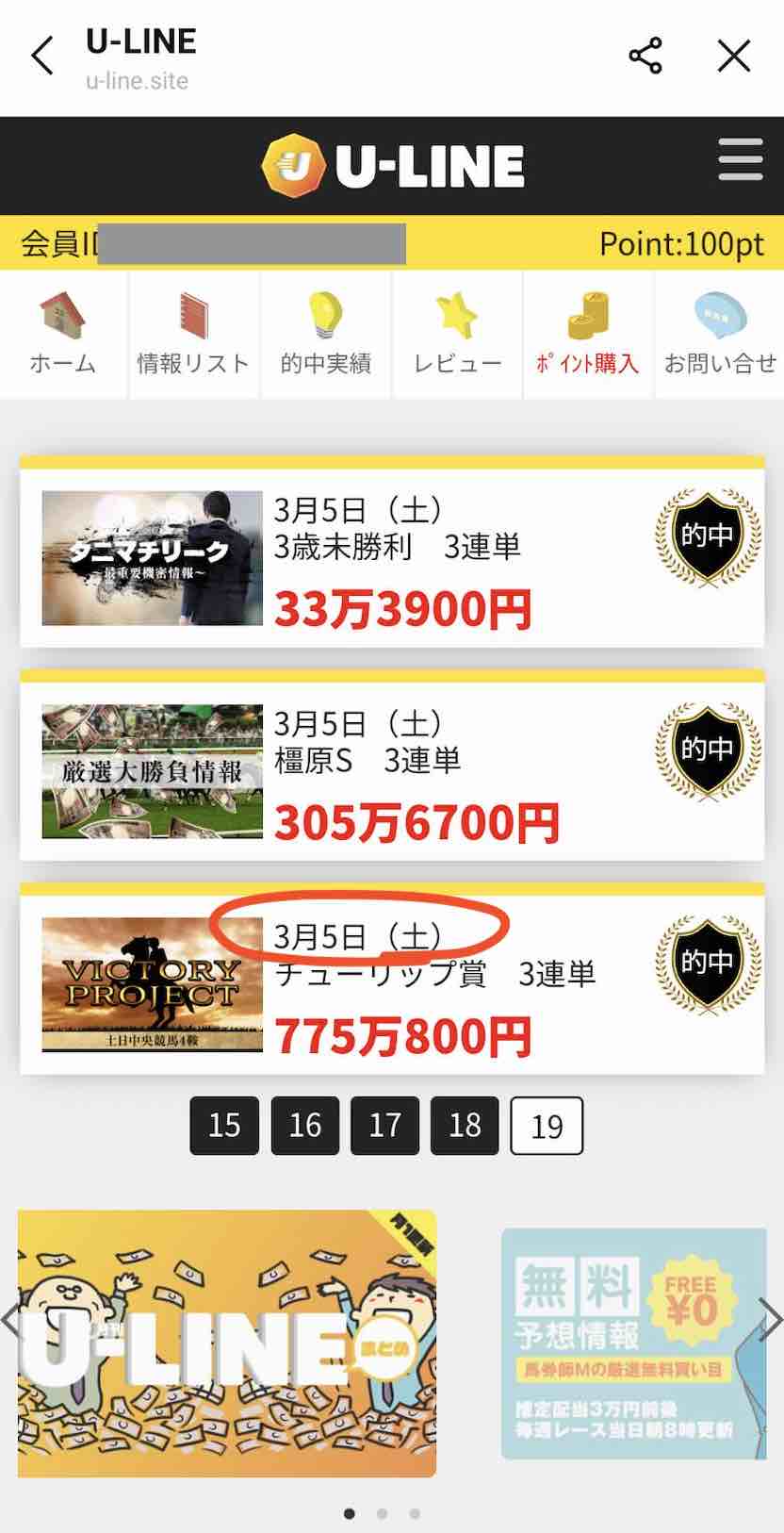Go to ホーム
The width and height of the screenshot is (784, 1533).
click(63, 334)
